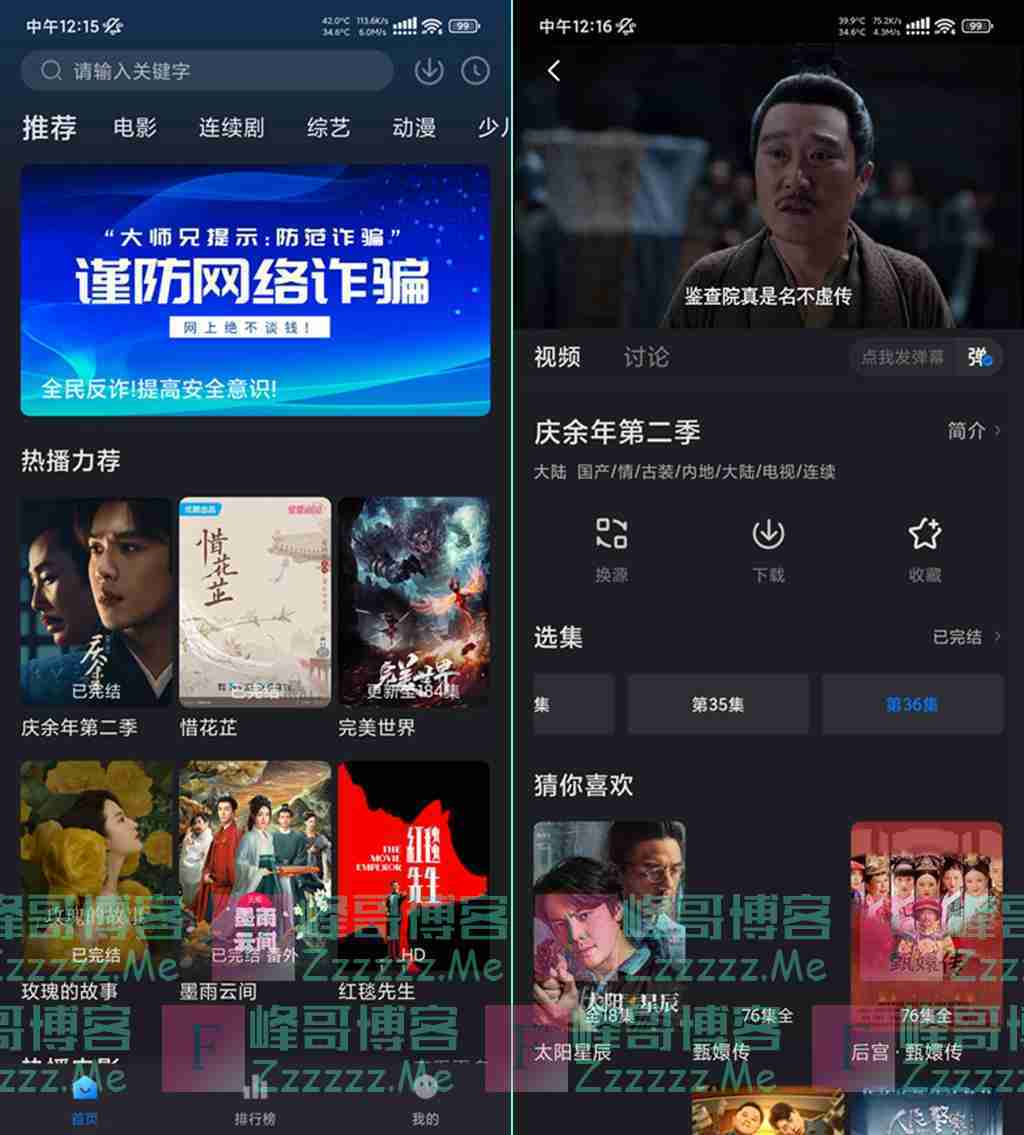Add the show to 收藏 favorites
This screenshot has height=1135, width=1024.
(x=925, y=549)
